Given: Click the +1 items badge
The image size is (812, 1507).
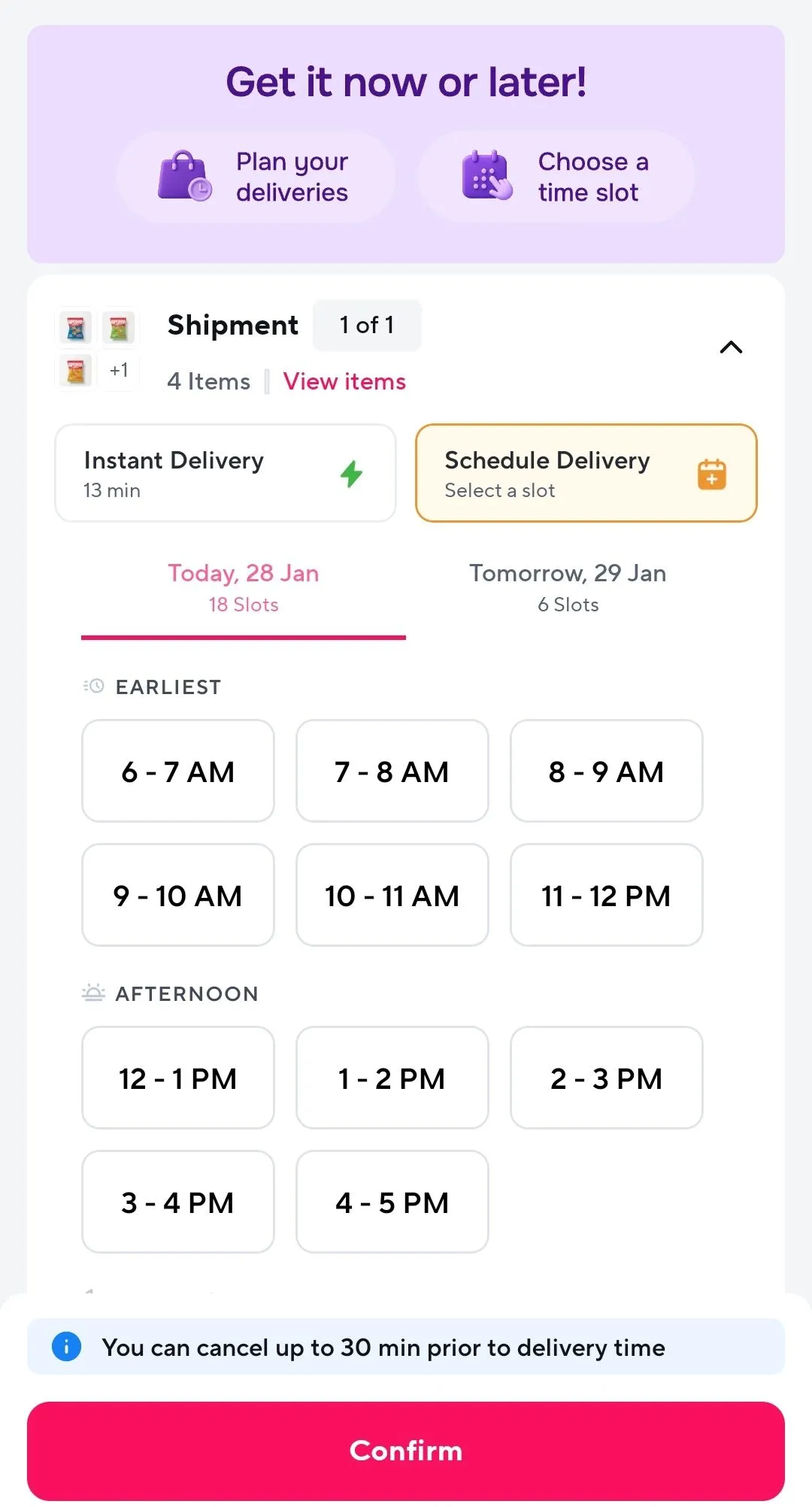Looking at the screenshot, I should (x=120, y=370).
